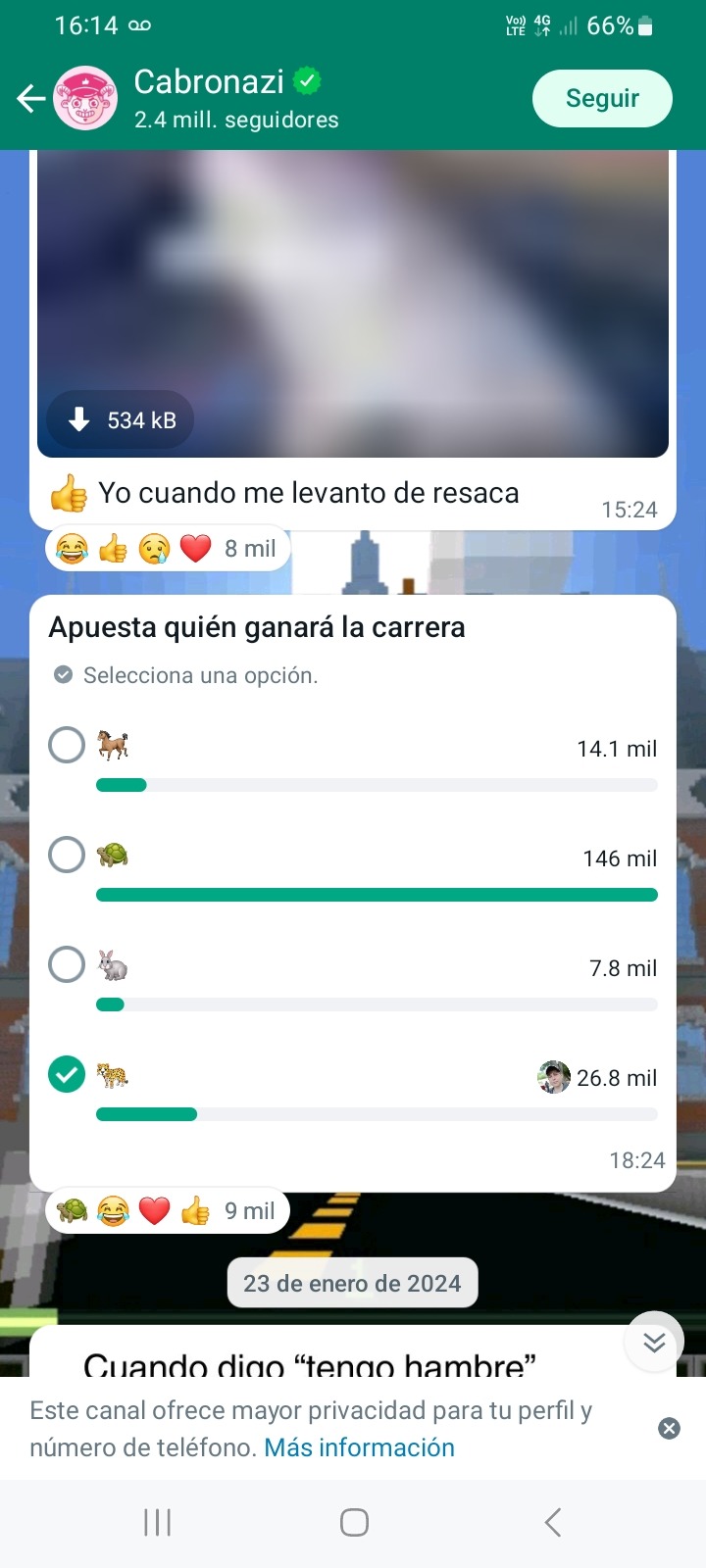Tap the voter avatar next to 26.8 mil
706x1568 pixels.
click(x=553, y=1075)
